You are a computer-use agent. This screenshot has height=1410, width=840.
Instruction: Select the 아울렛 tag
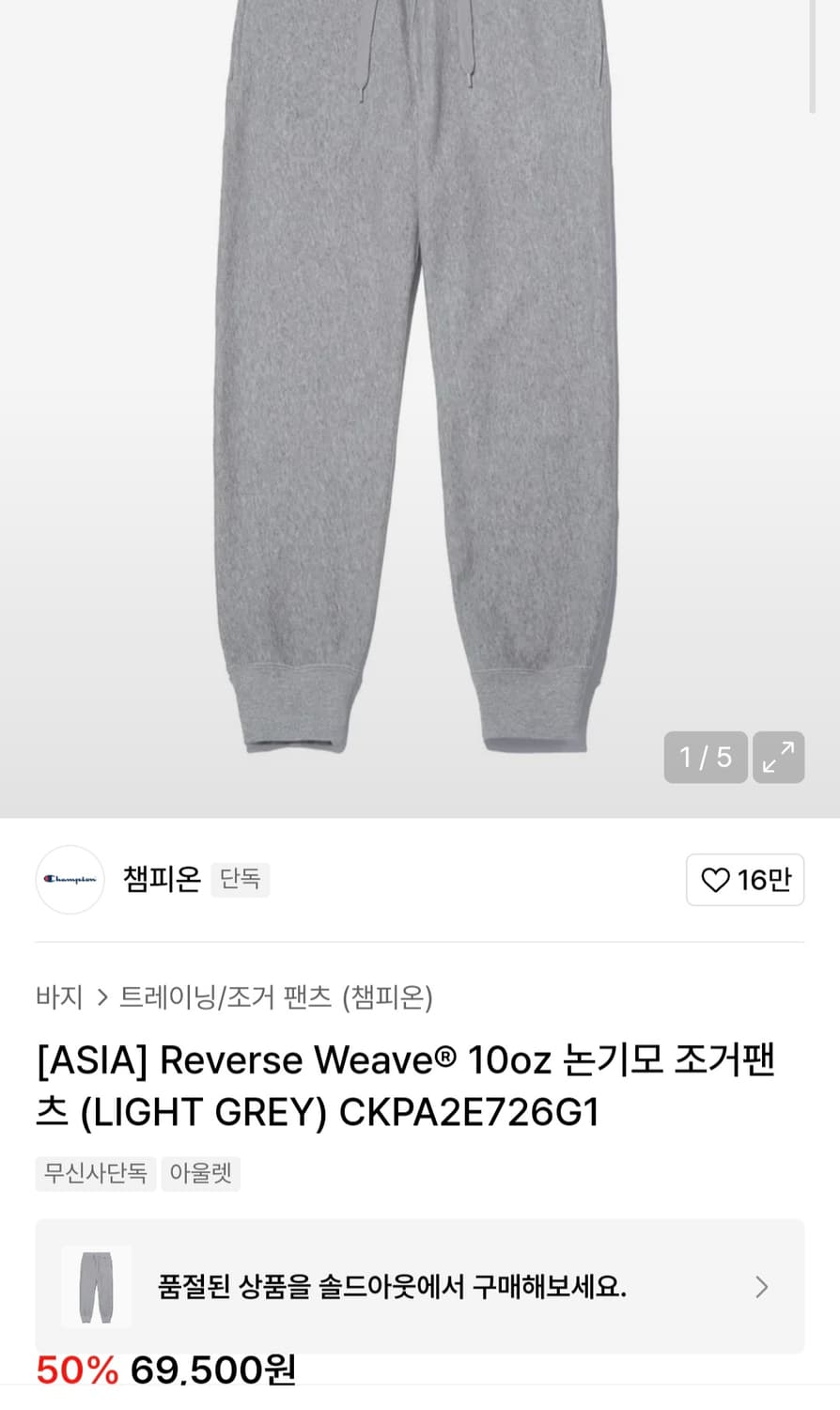(x=200, y=1173)
